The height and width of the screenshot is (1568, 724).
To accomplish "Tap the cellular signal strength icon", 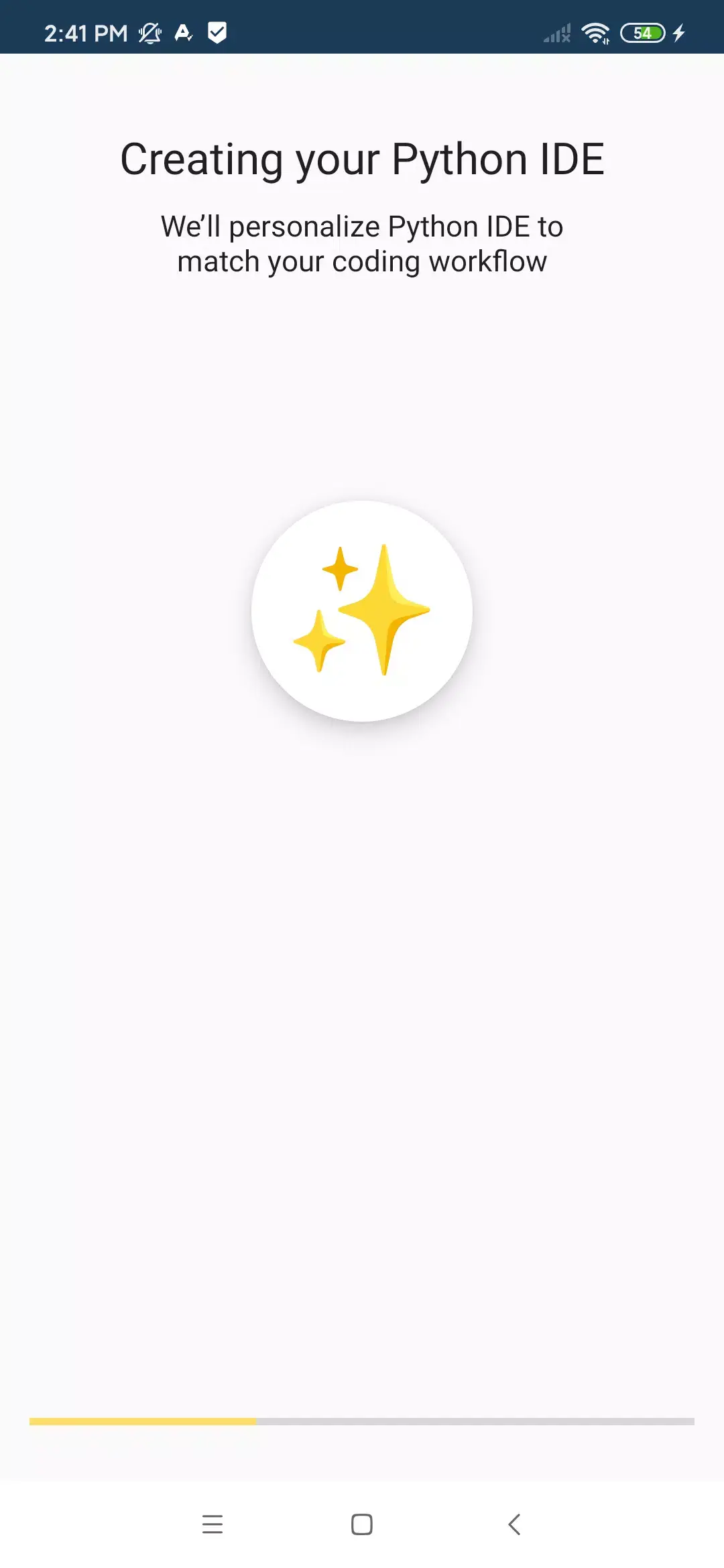I will (555, 31).
